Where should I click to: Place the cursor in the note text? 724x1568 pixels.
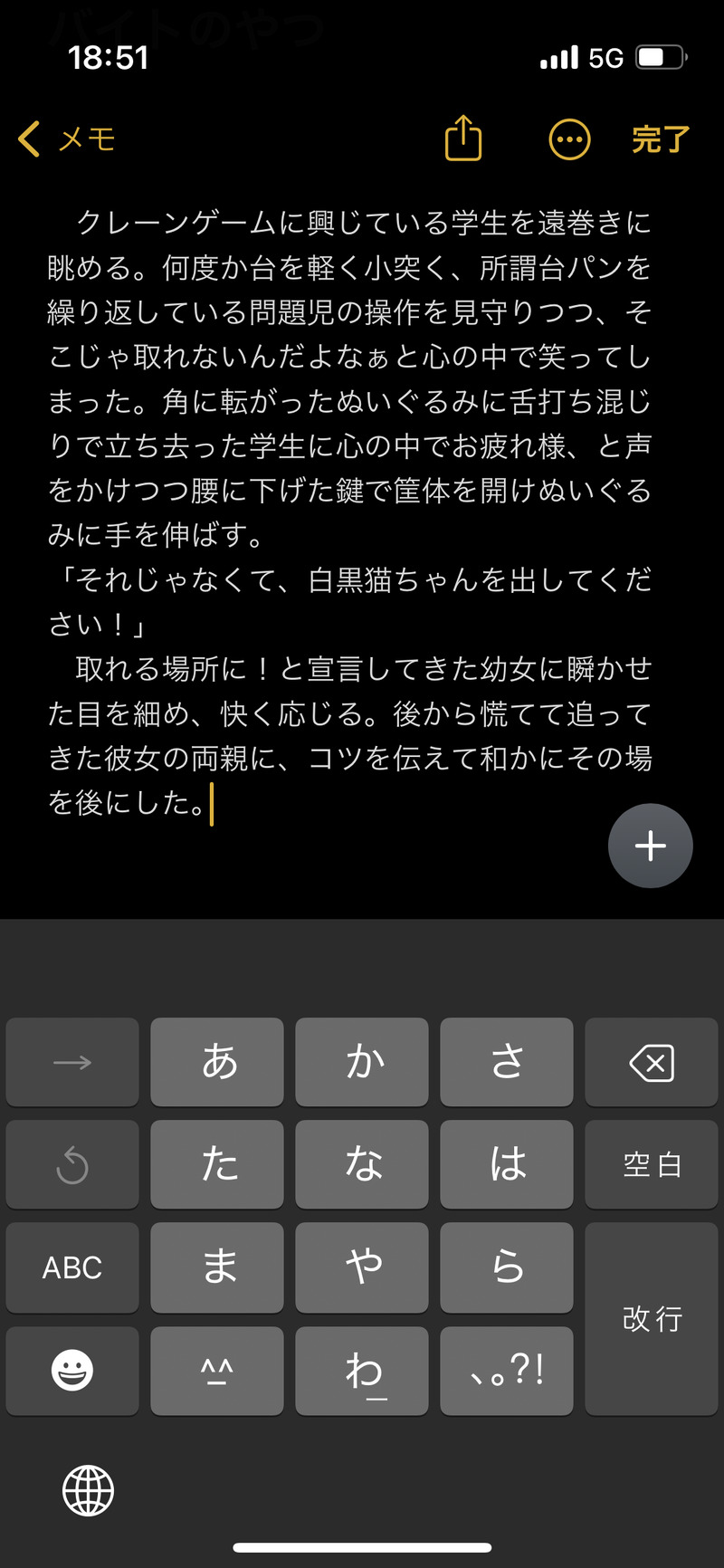[349, 489]
